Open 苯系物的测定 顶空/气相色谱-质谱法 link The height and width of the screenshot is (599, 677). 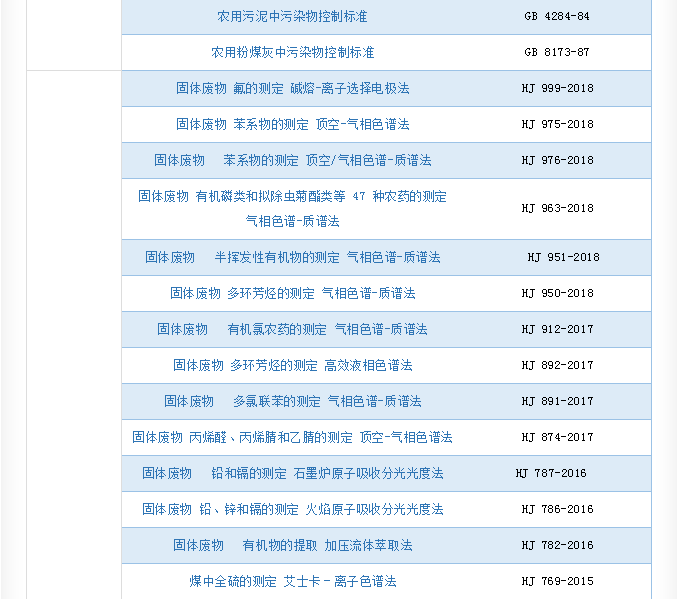(x=292, y=160)
